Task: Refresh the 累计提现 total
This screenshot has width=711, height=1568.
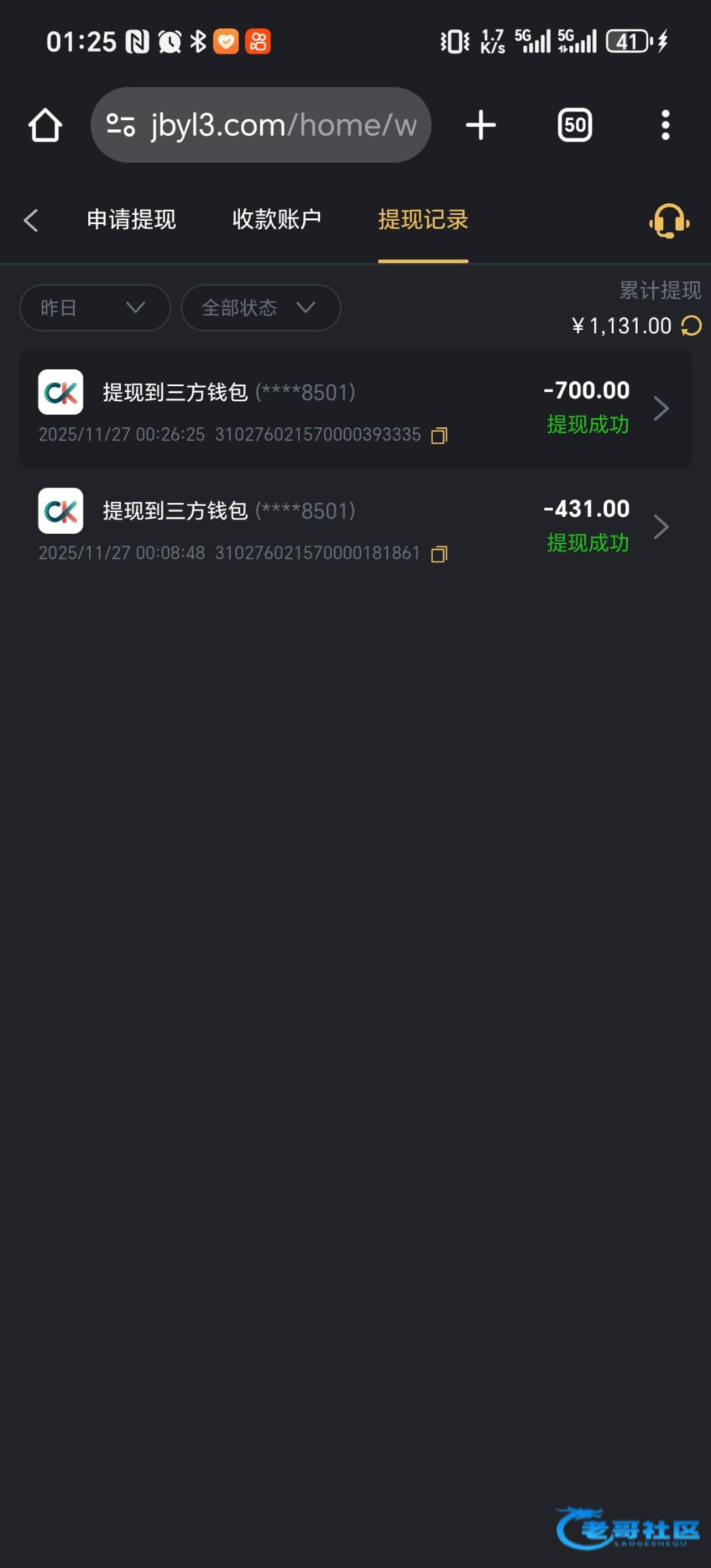Action: [x=691, y=325]
